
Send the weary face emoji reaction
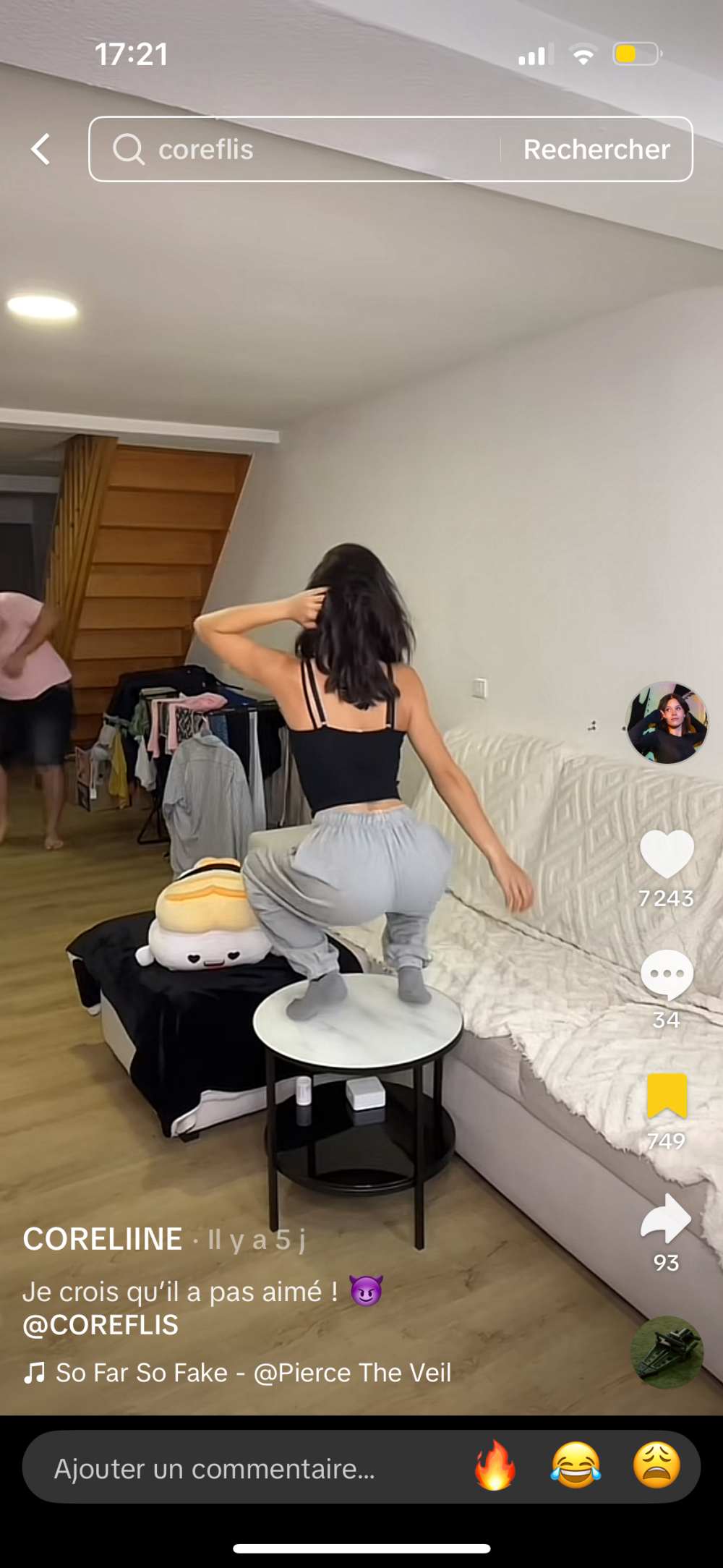(656, 1467)
